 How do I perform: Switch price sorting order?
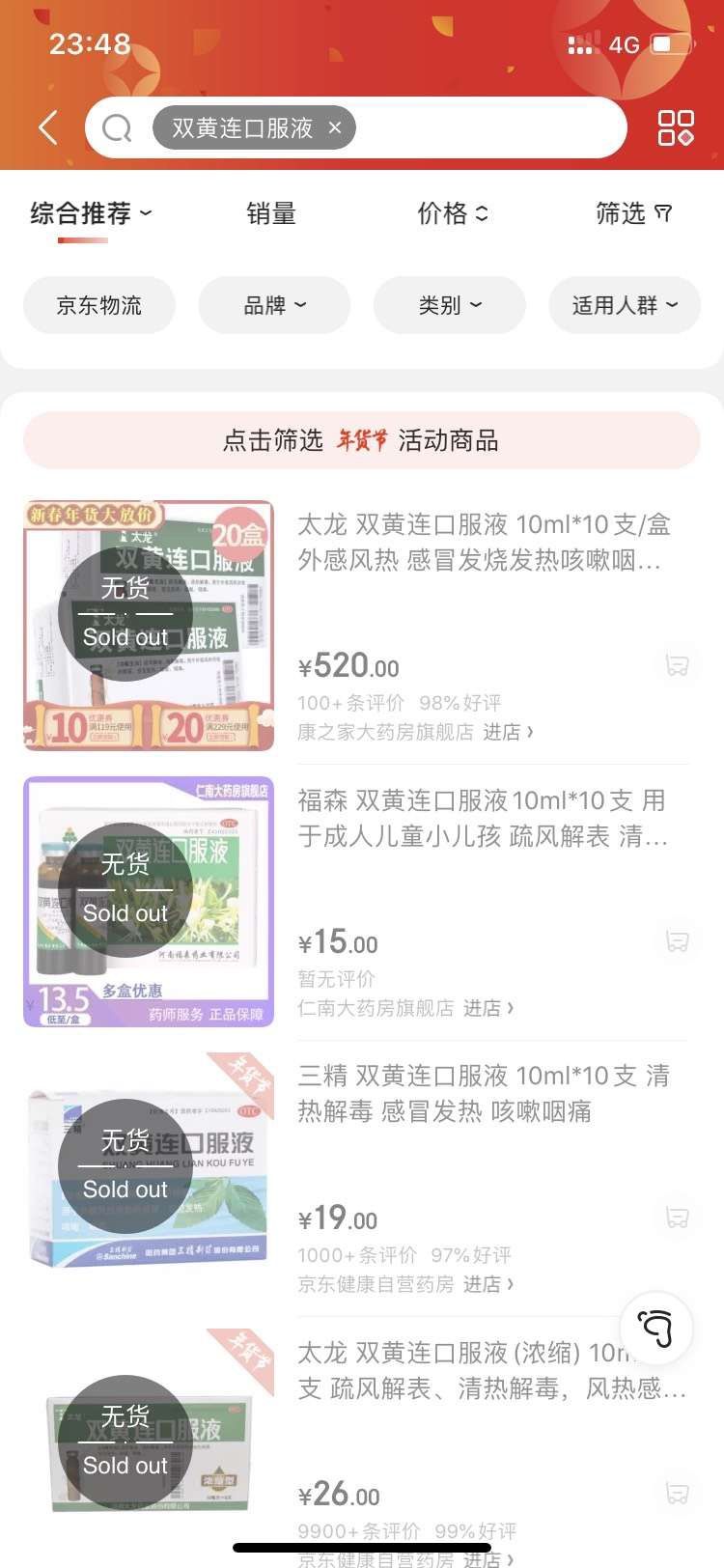coord(451,214)
